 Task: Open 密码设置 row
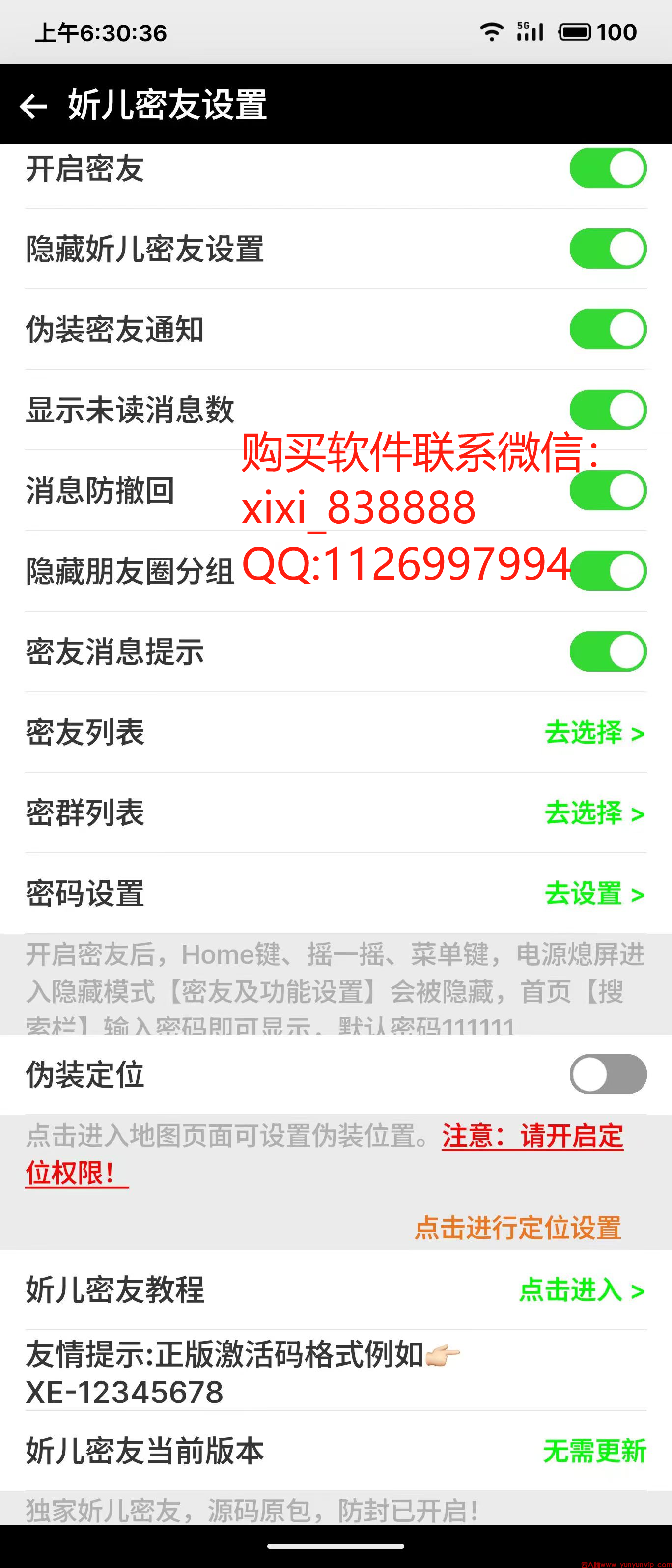pos(594,894)
